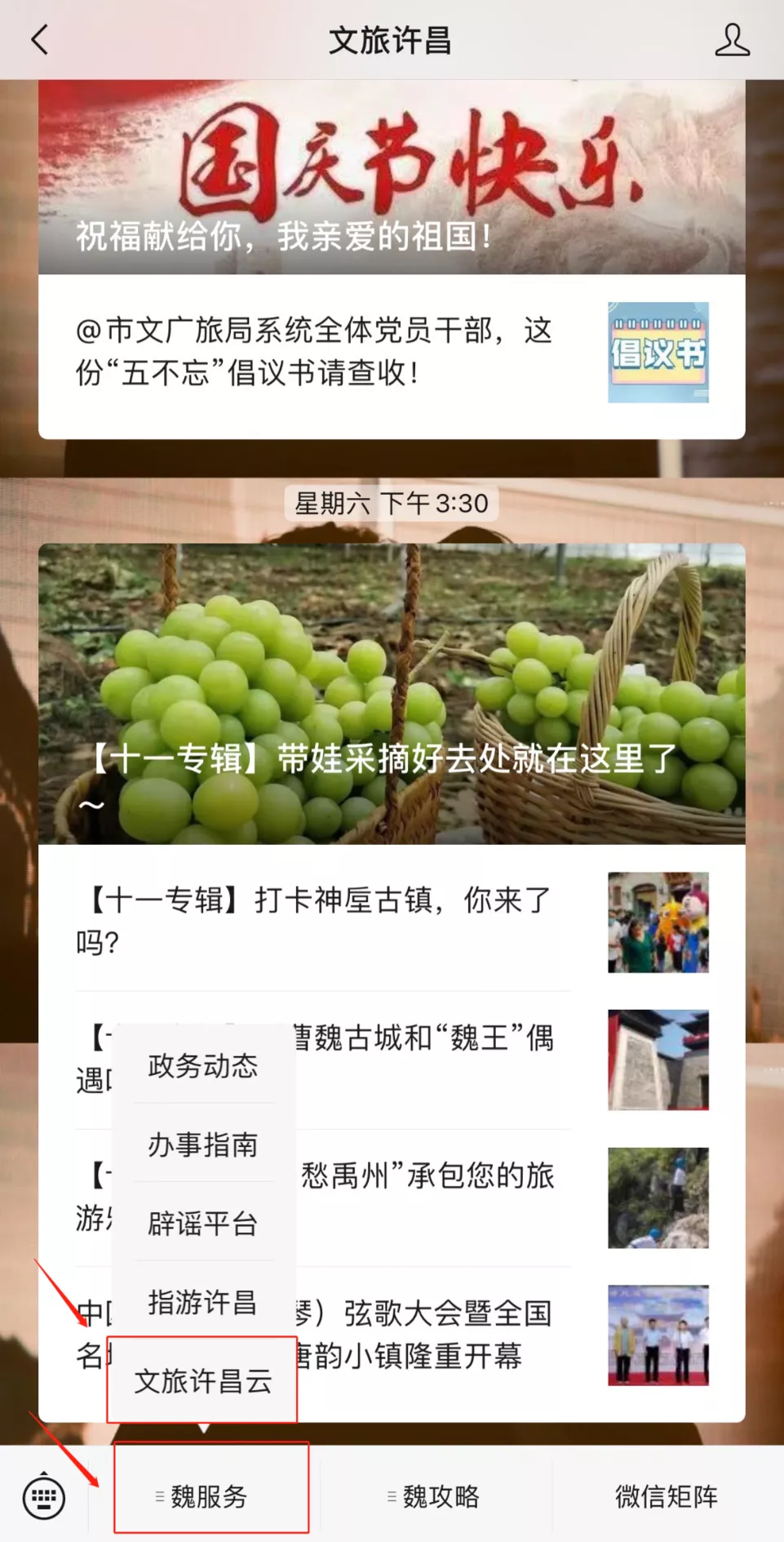Select the 魏服务 menu with list icon
The image size is (784, 1542).
210,1496
